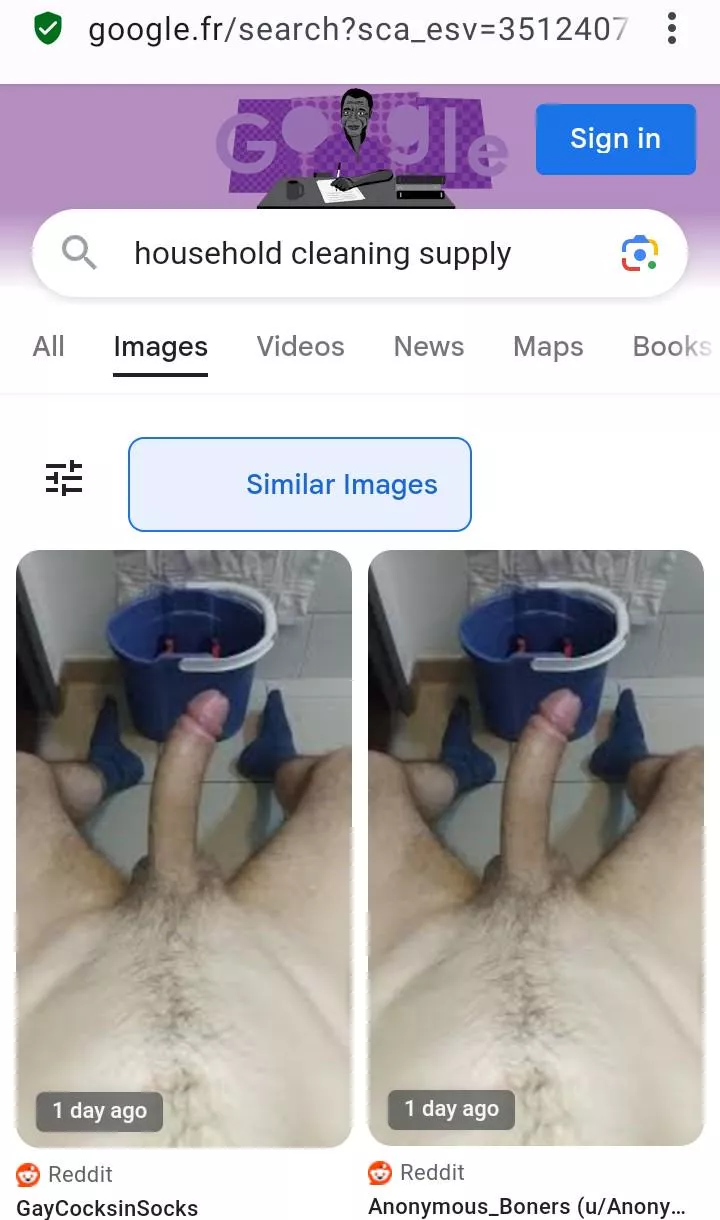The height and width of the screenshot is (1220, 720).
Task: Tap the URL address bar
Action: click(x=357, y=30)
